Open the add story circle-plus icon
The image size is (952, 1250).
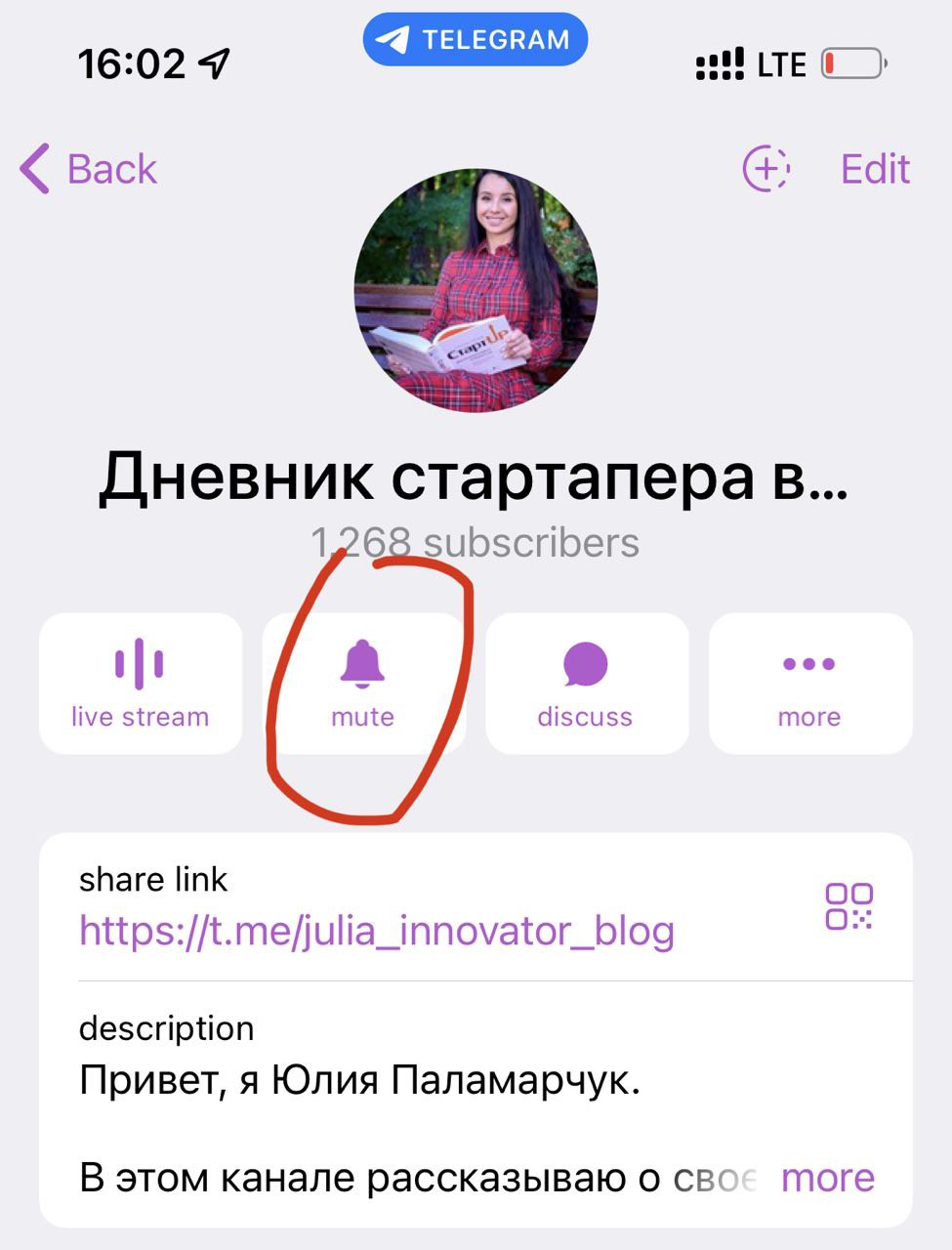coord(766,169)
